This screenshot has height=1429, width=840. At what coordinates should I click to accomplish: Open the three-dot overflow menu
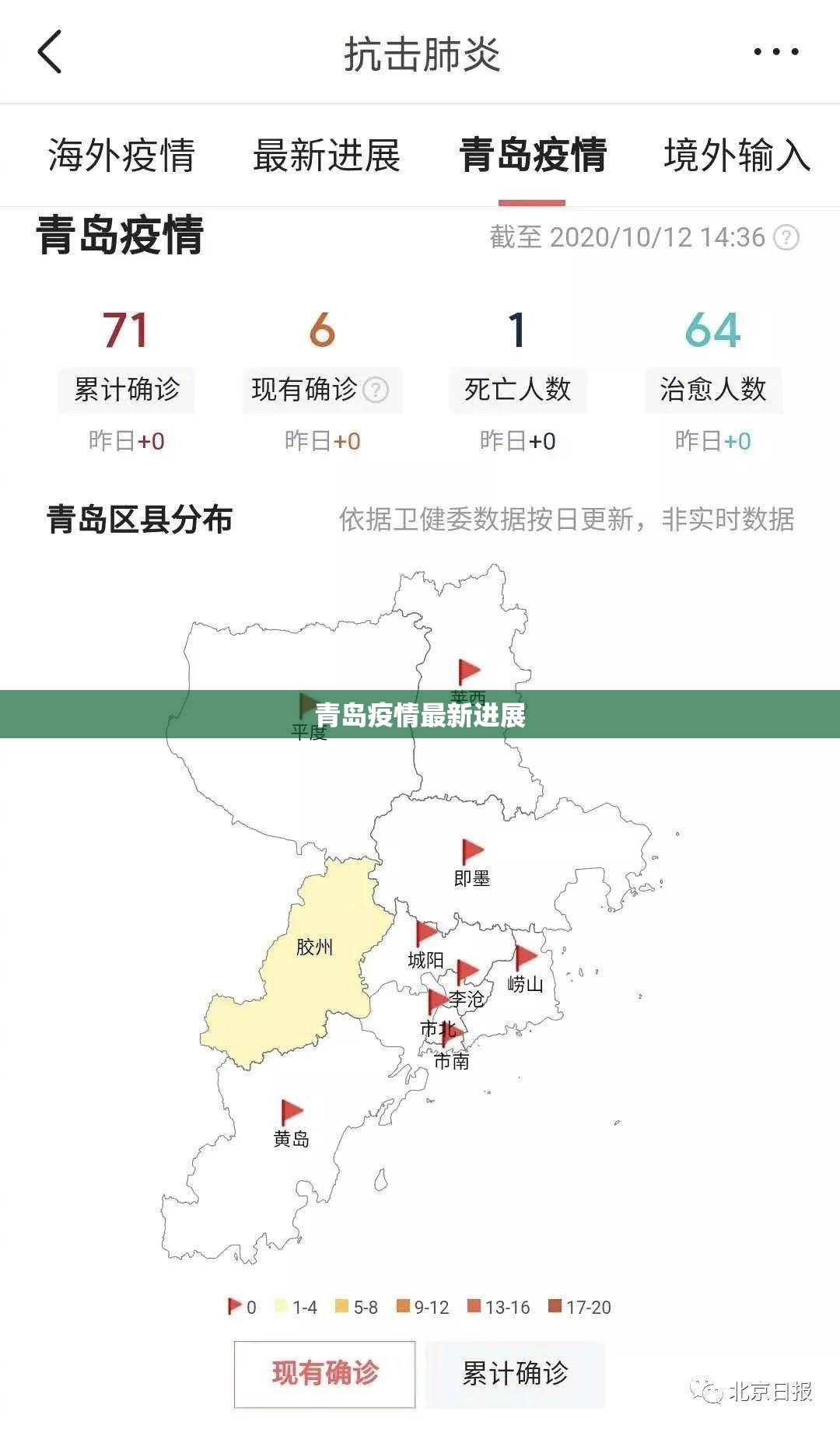point(775,52)
